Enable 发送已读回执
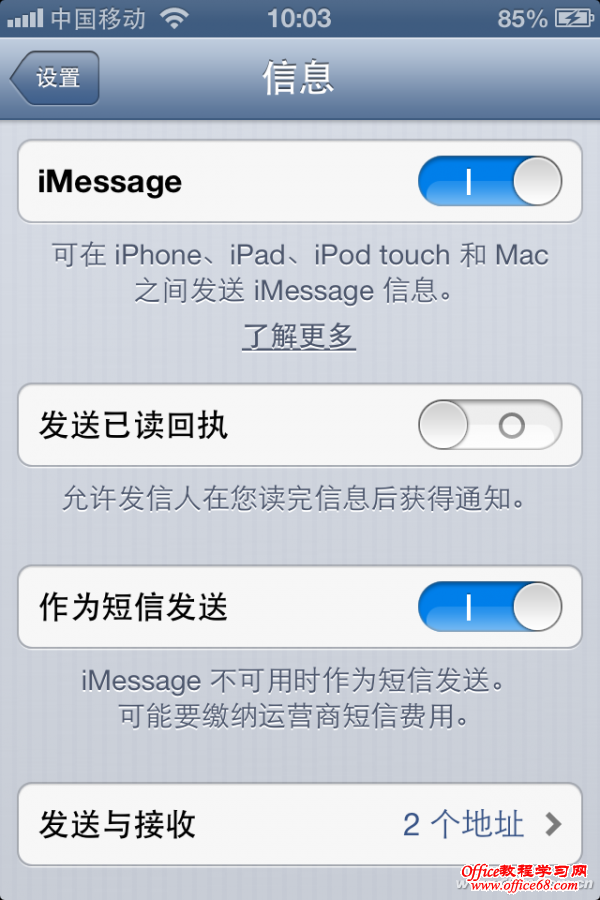This screenshot has width=600, height=900. click(x=489, y=426)
